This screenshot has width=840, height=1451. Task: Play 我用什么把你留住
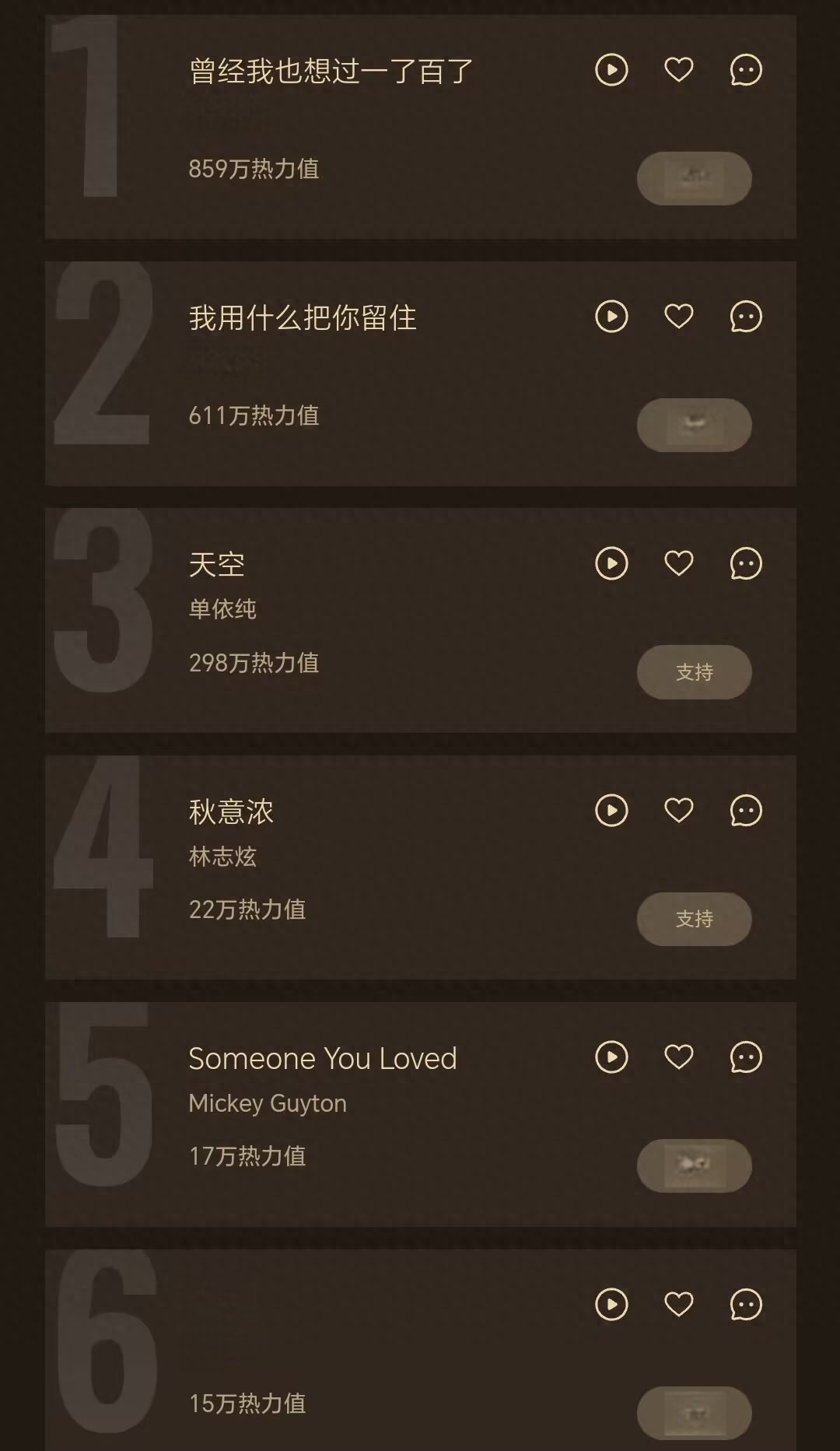611,317
